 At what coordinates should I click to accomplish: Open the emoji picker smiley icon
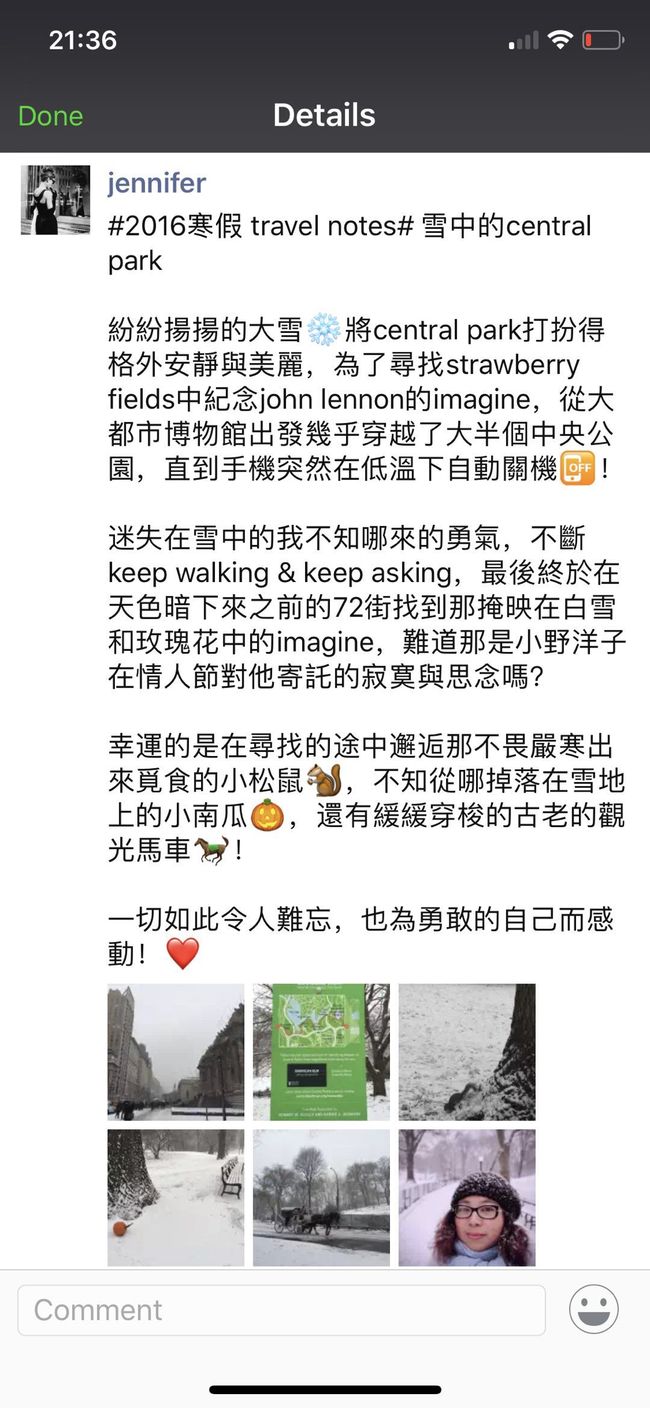(x=594, y=1309)
